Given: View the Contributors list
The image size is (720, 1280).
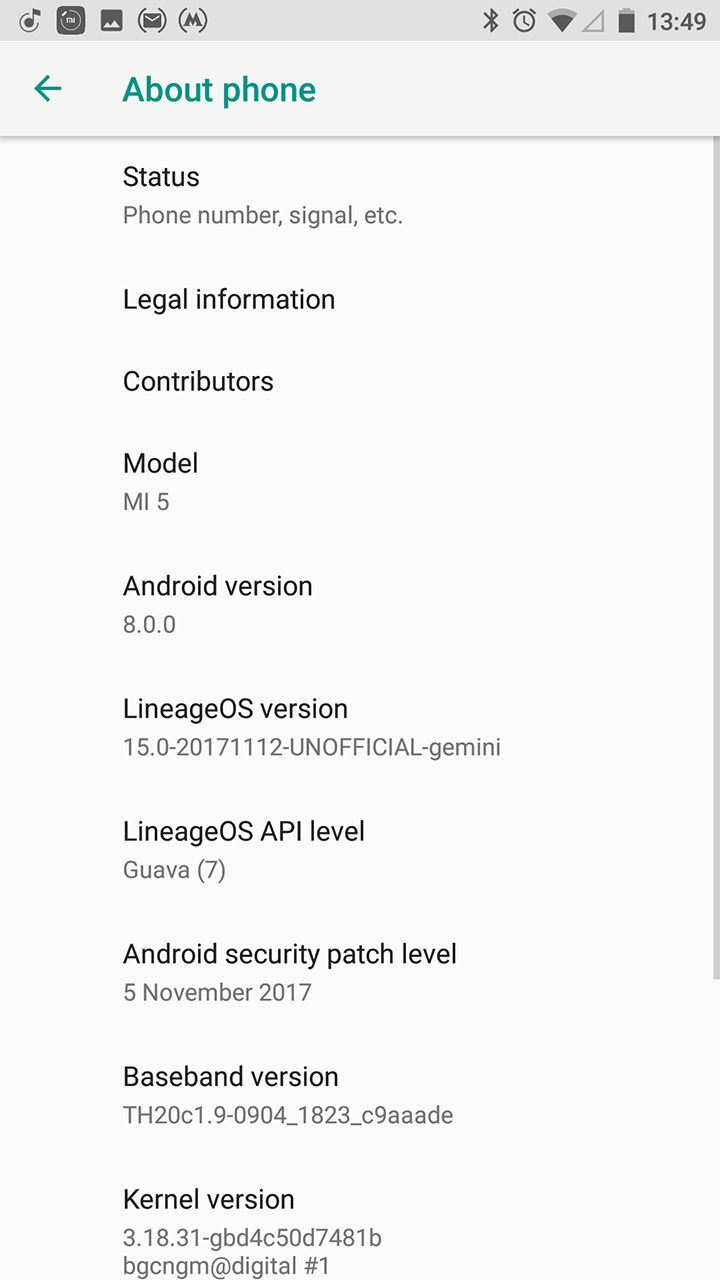Looking at the screenshot, I should coord(360,381).
